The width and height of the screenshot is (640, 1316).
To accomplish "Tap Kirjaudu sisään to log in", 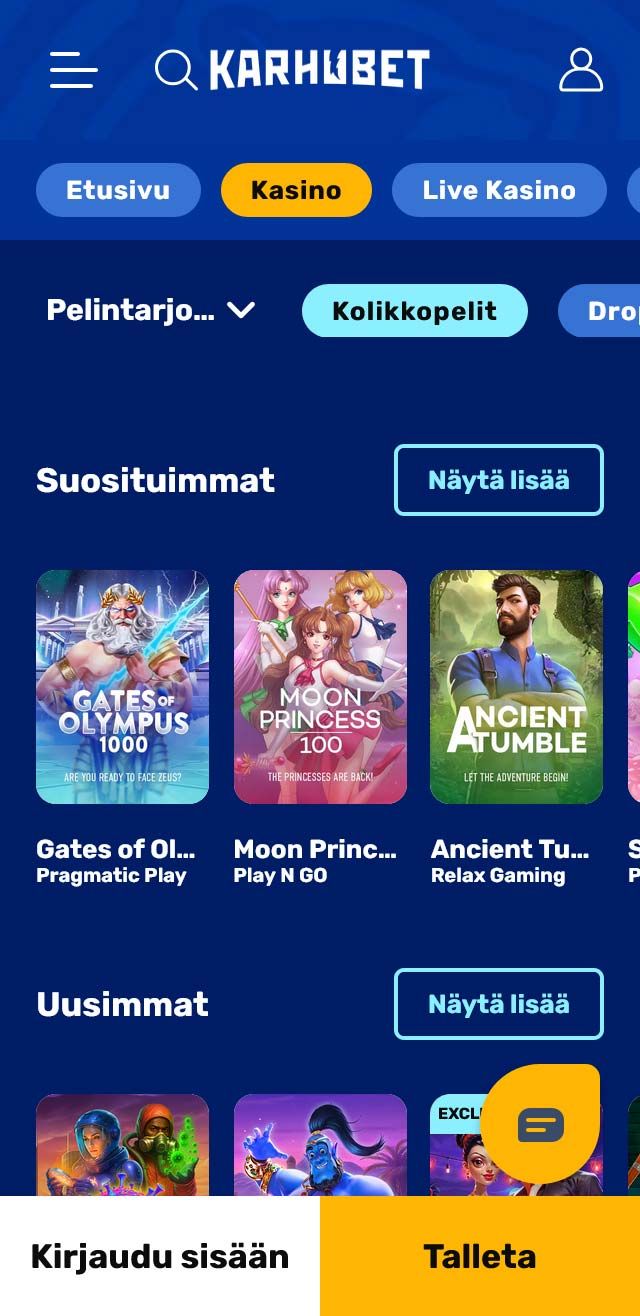I will pos(160,1256).
